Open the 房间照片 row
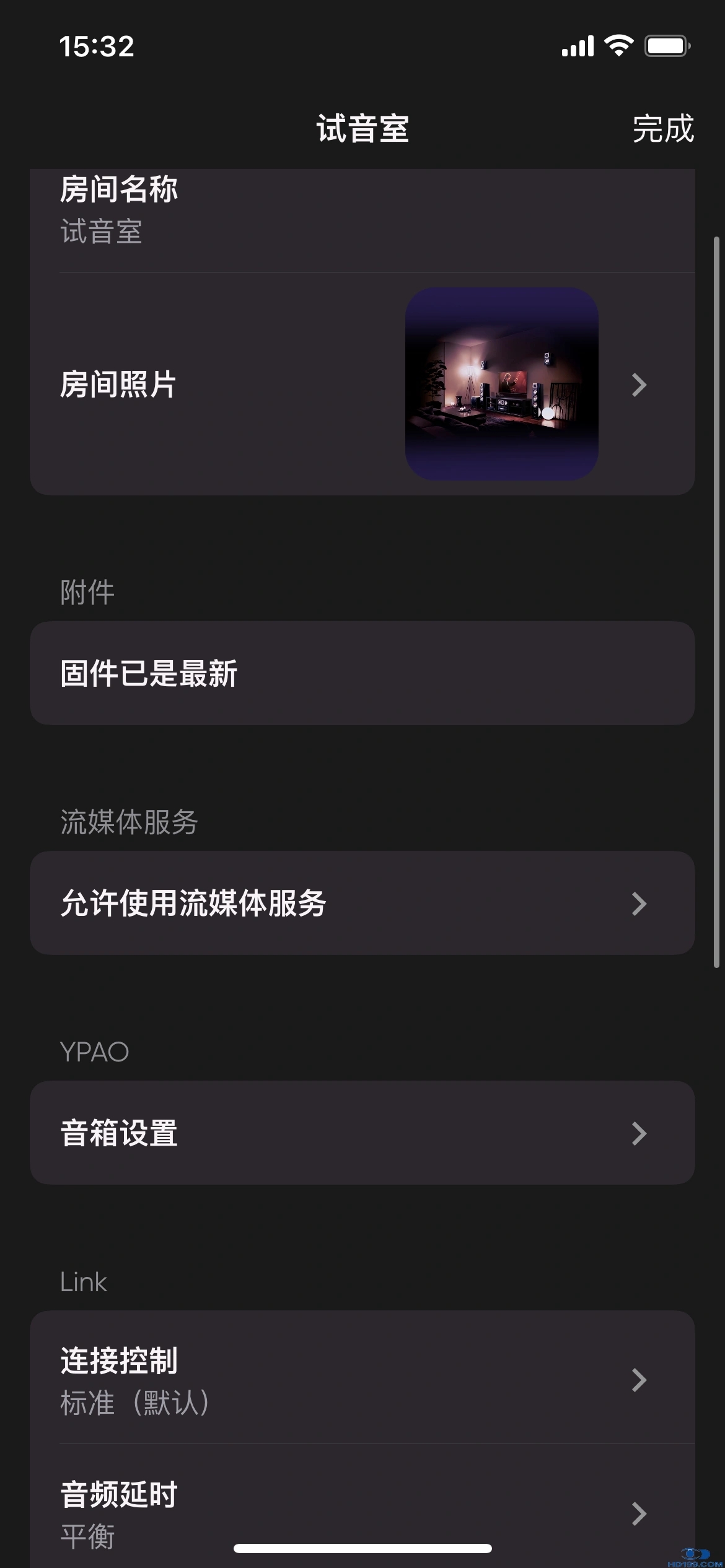 (362, 384)
